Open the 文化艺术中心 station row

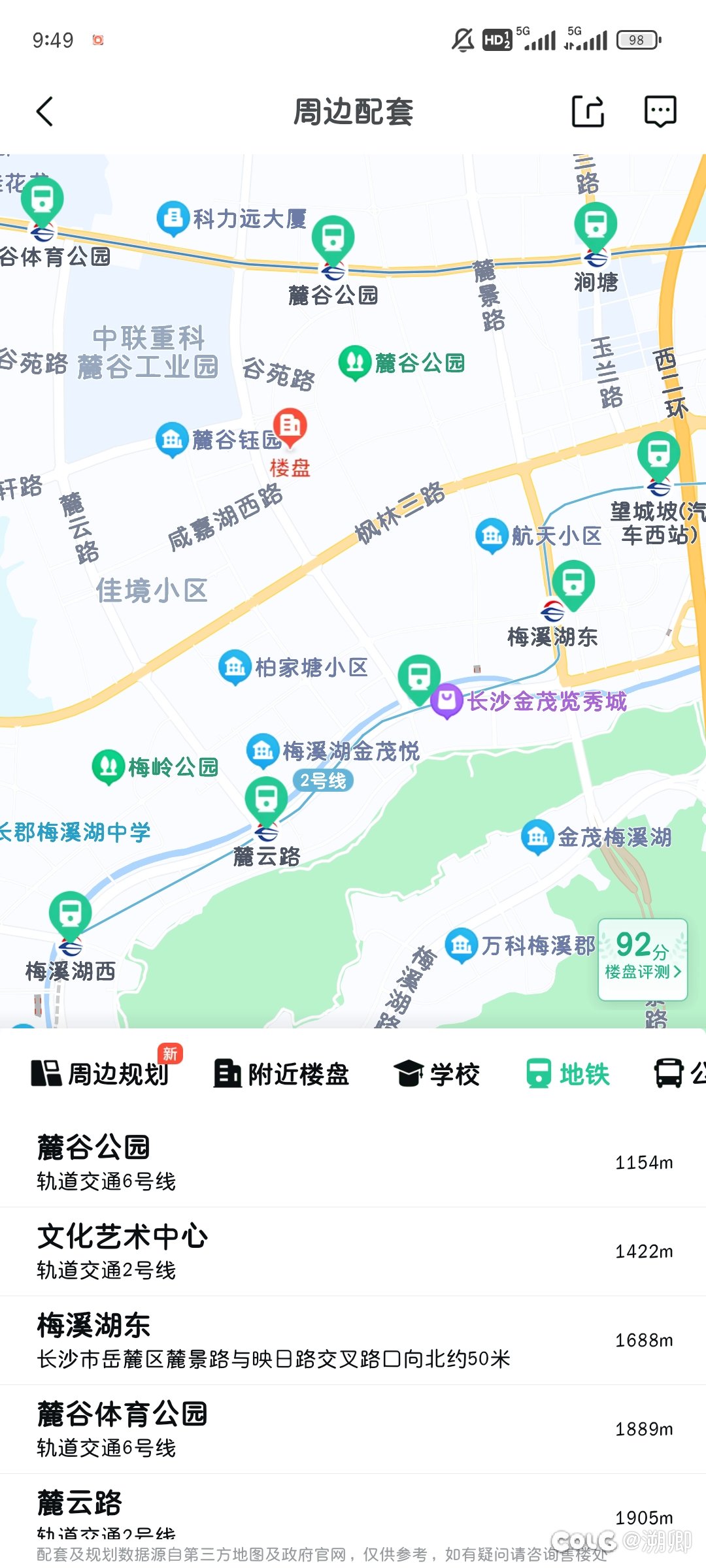[x=353, y=1252]
